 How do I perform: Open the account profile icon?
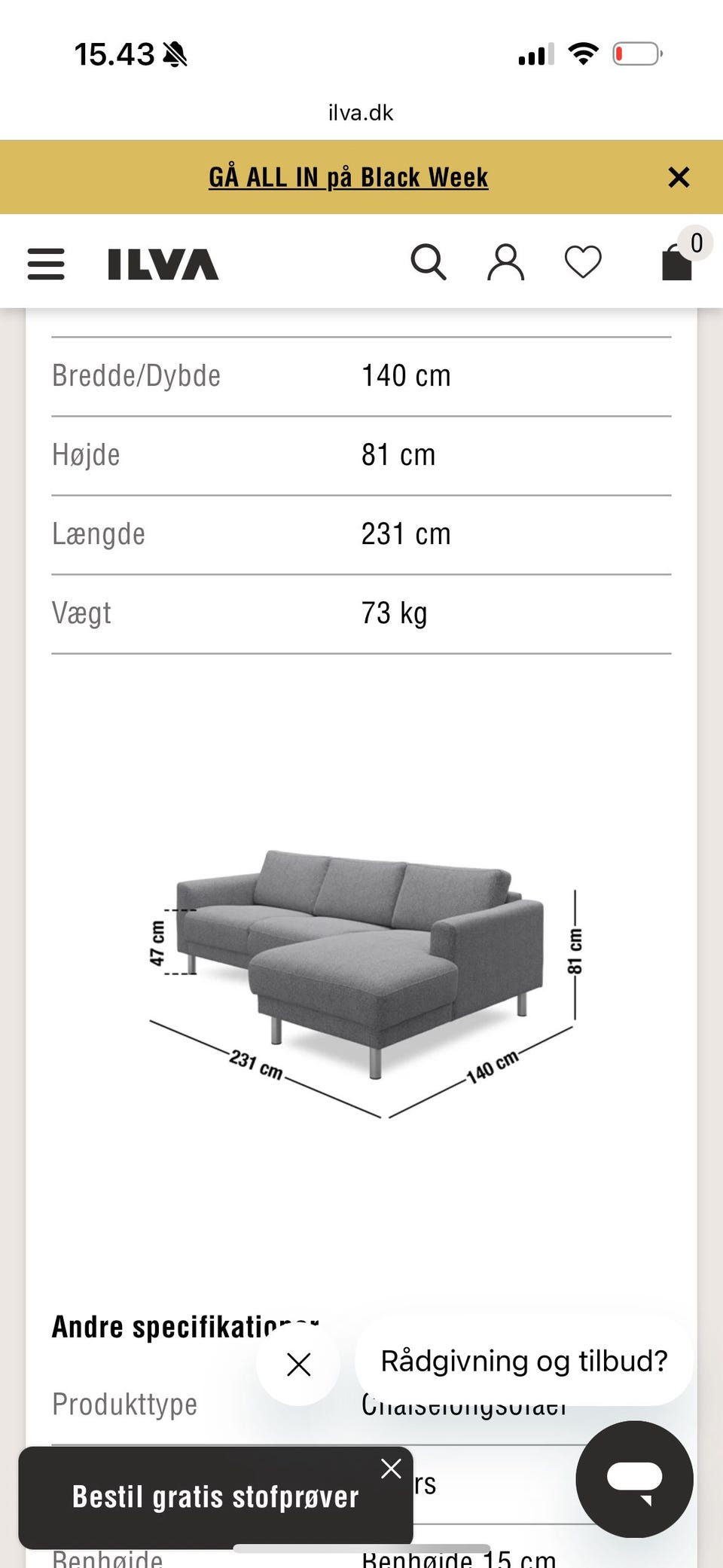point(506,261)
